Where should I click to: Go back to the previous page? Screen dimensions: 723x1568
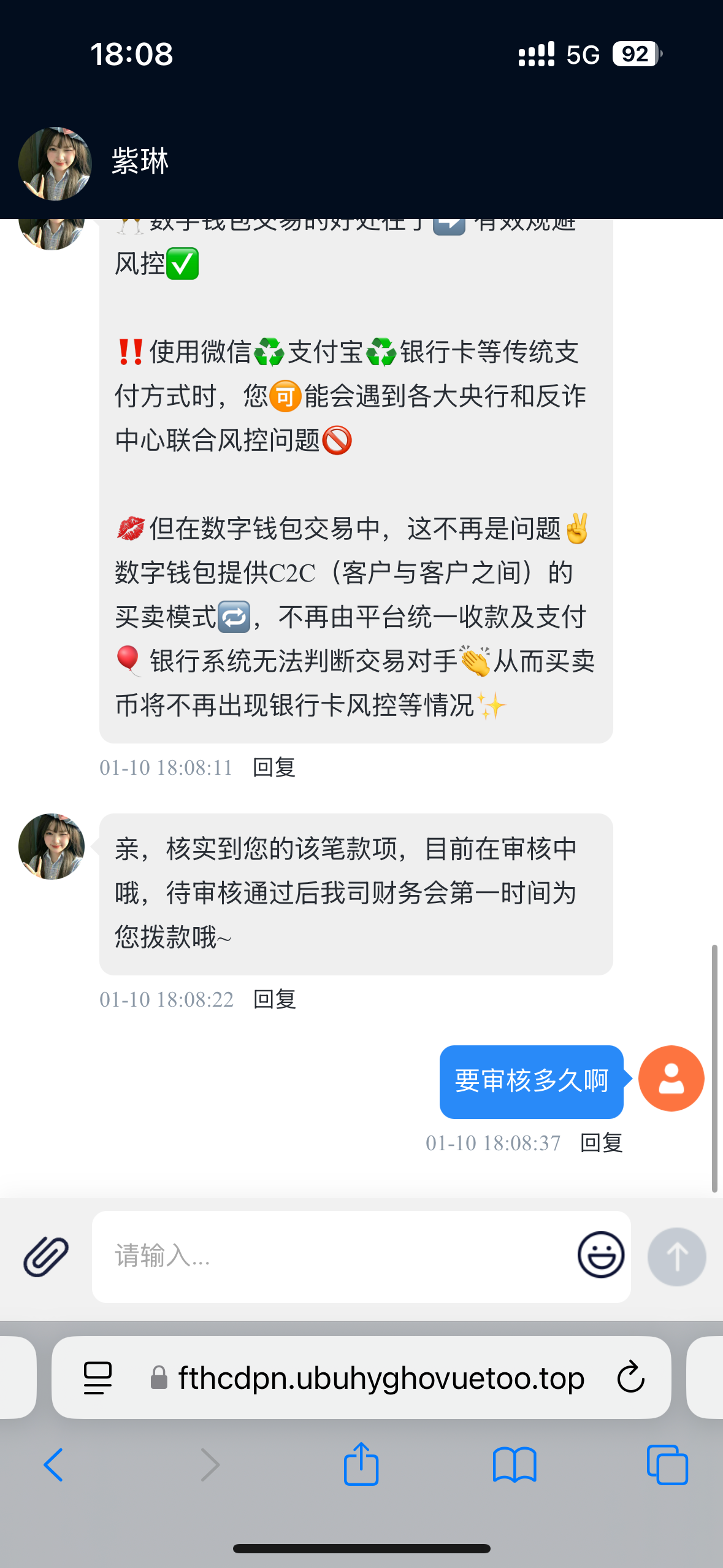pyautogui.click(x=54, y=1465)
